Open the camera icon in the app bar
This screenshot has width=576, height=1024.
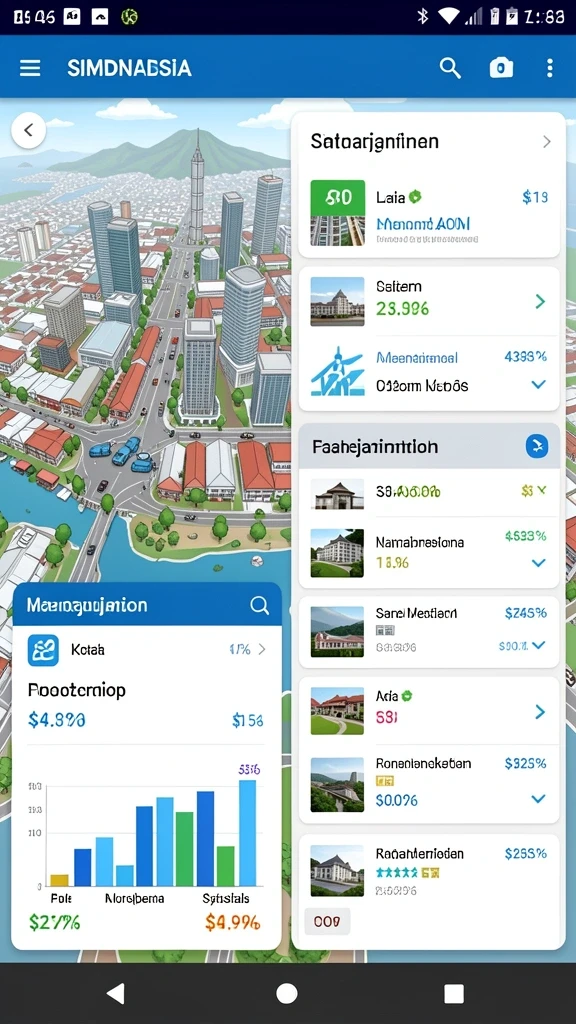(501, 67)
